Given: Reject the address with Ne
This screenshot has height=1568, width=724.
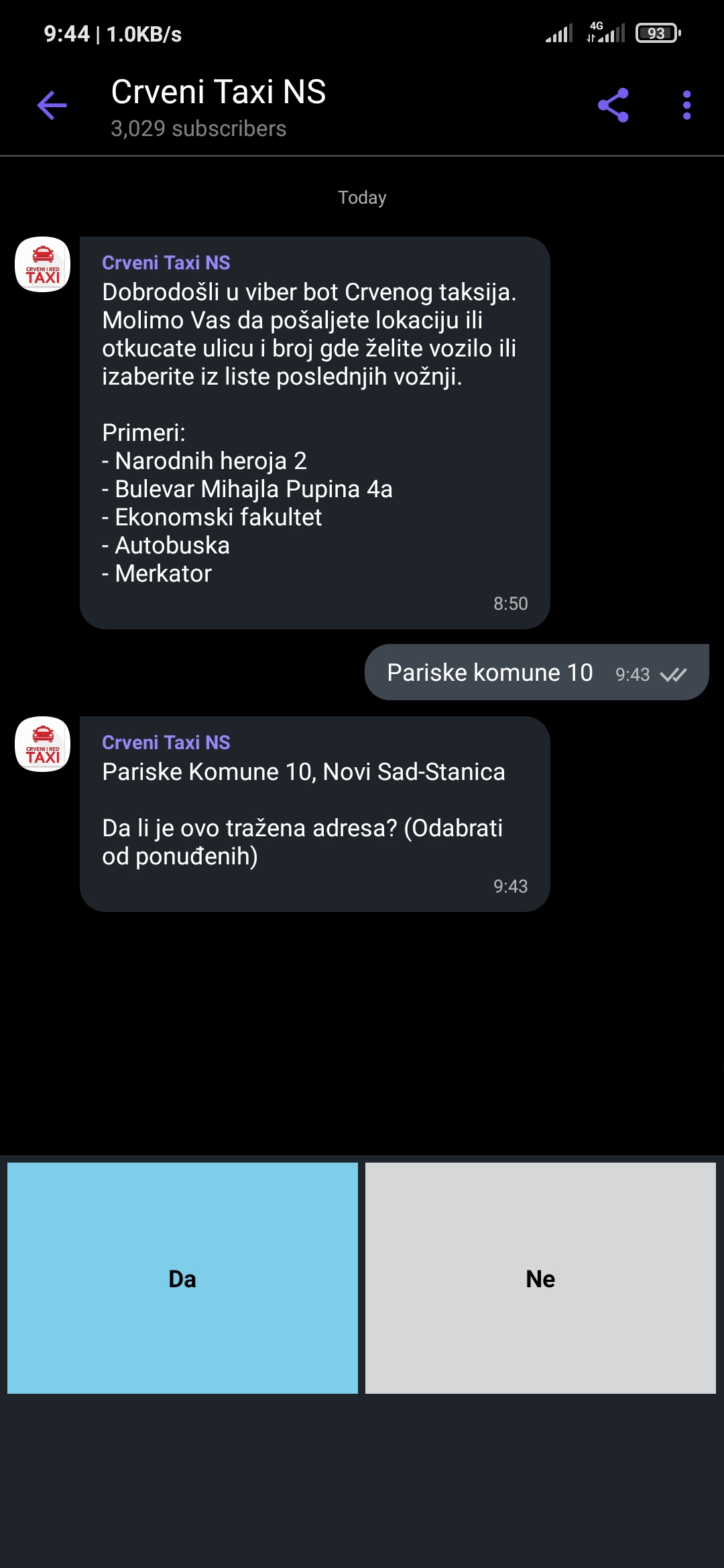Looking at the screenshot, I should pyautogui.click(x=540, y=1278).
